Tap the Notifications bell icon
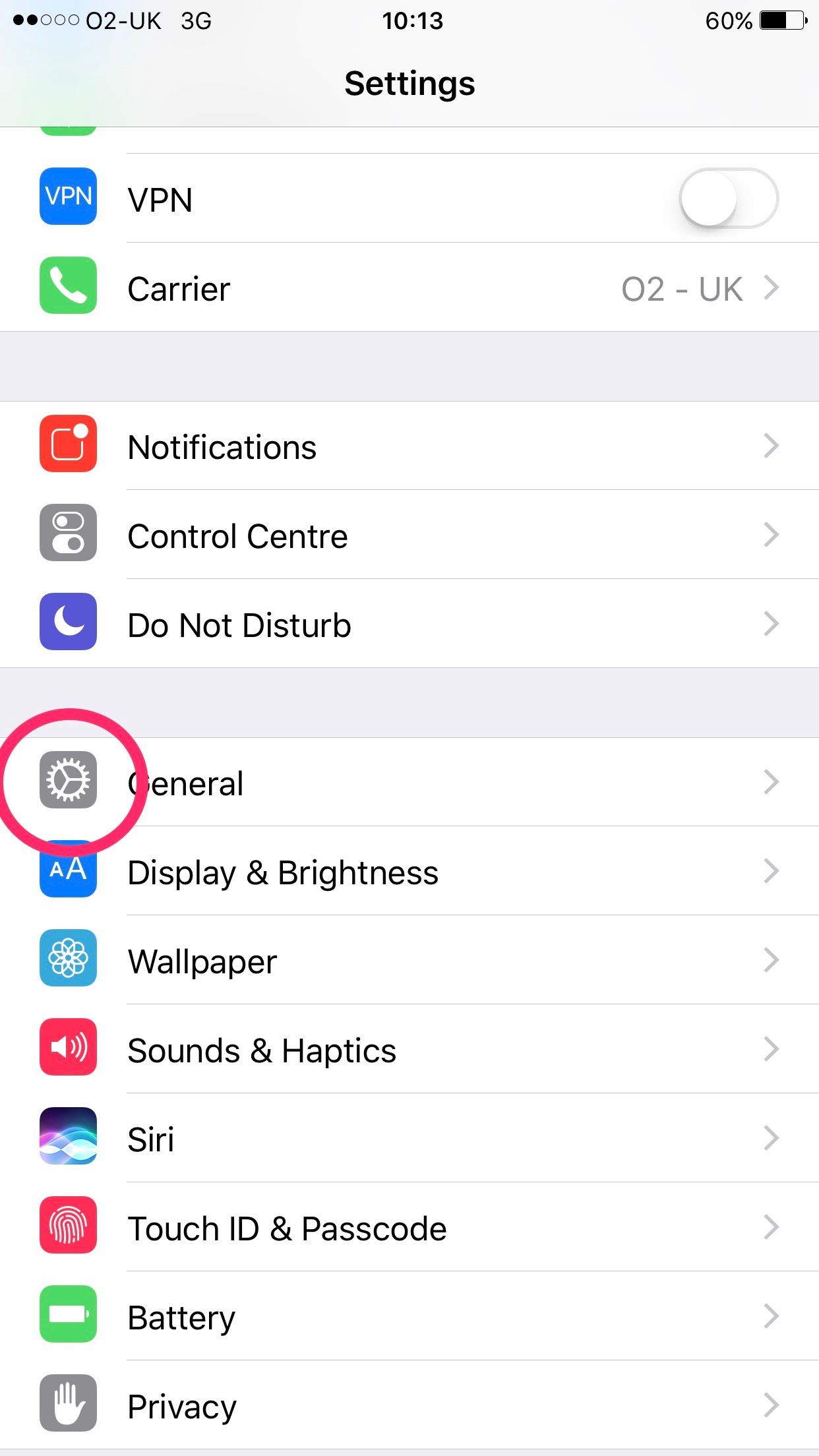Viewport: 819px width, 1456px height. [68, 446]
